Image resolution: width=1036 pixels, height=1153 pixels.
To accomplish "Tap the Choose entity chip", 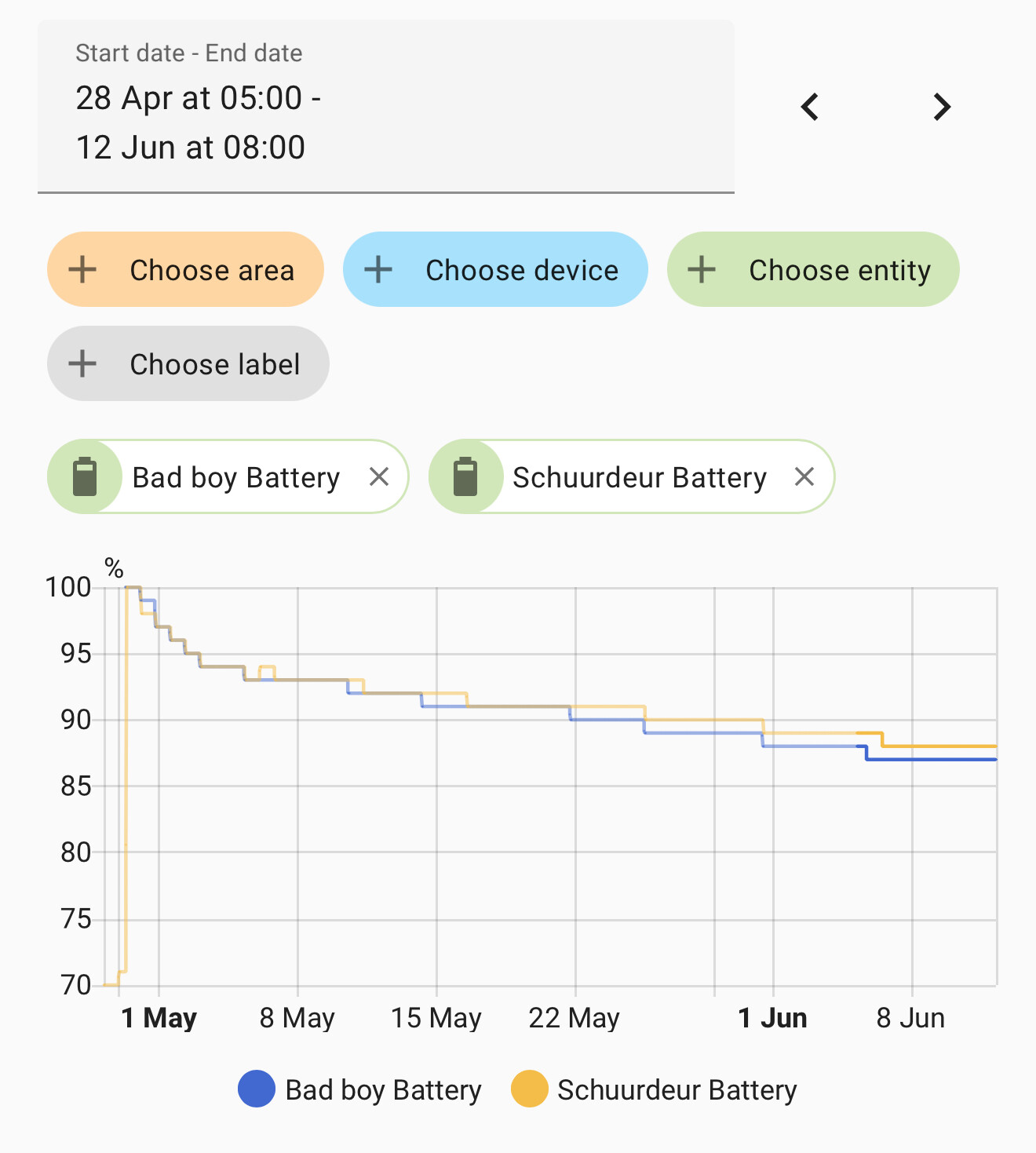I will (813, 269).
